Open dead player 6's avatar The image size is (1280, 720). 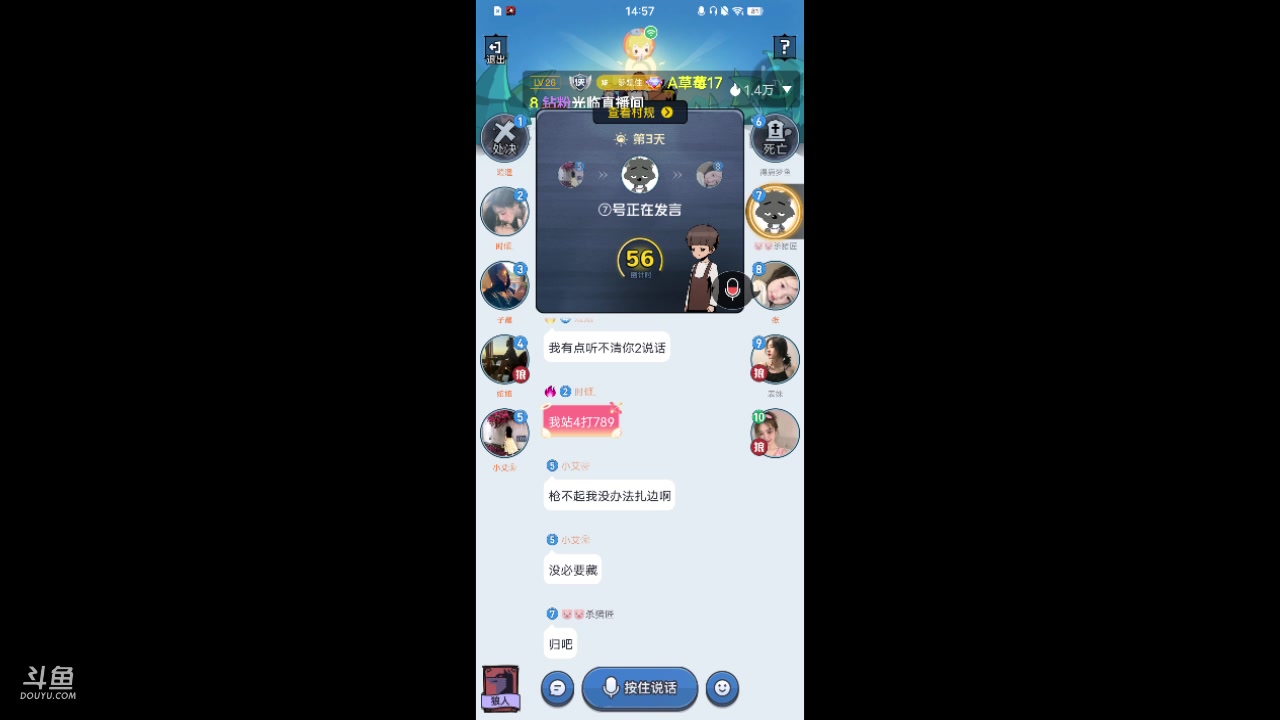(775, 139)
